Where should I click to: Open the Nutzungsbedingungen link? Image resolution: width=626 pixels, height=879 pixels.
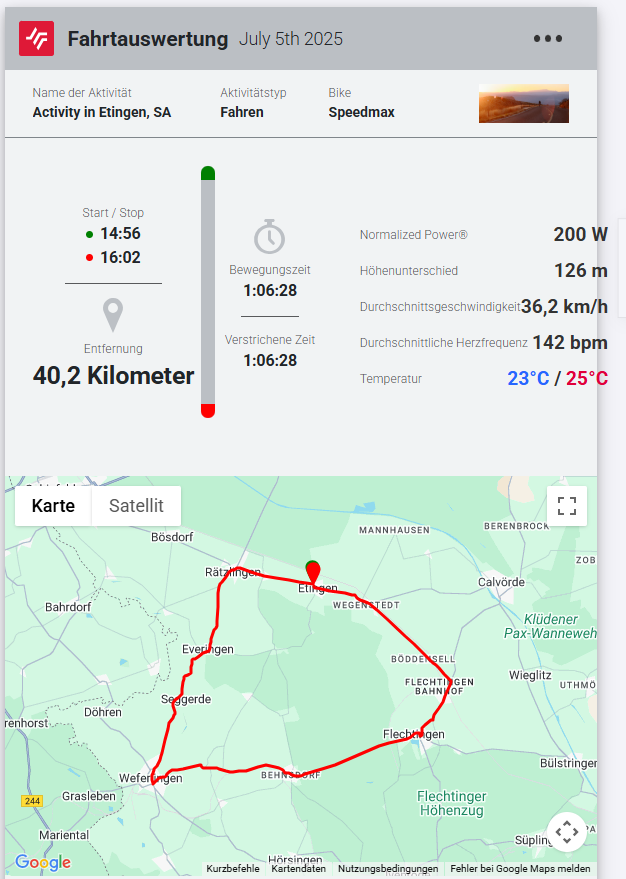click(x=388, y=869)
